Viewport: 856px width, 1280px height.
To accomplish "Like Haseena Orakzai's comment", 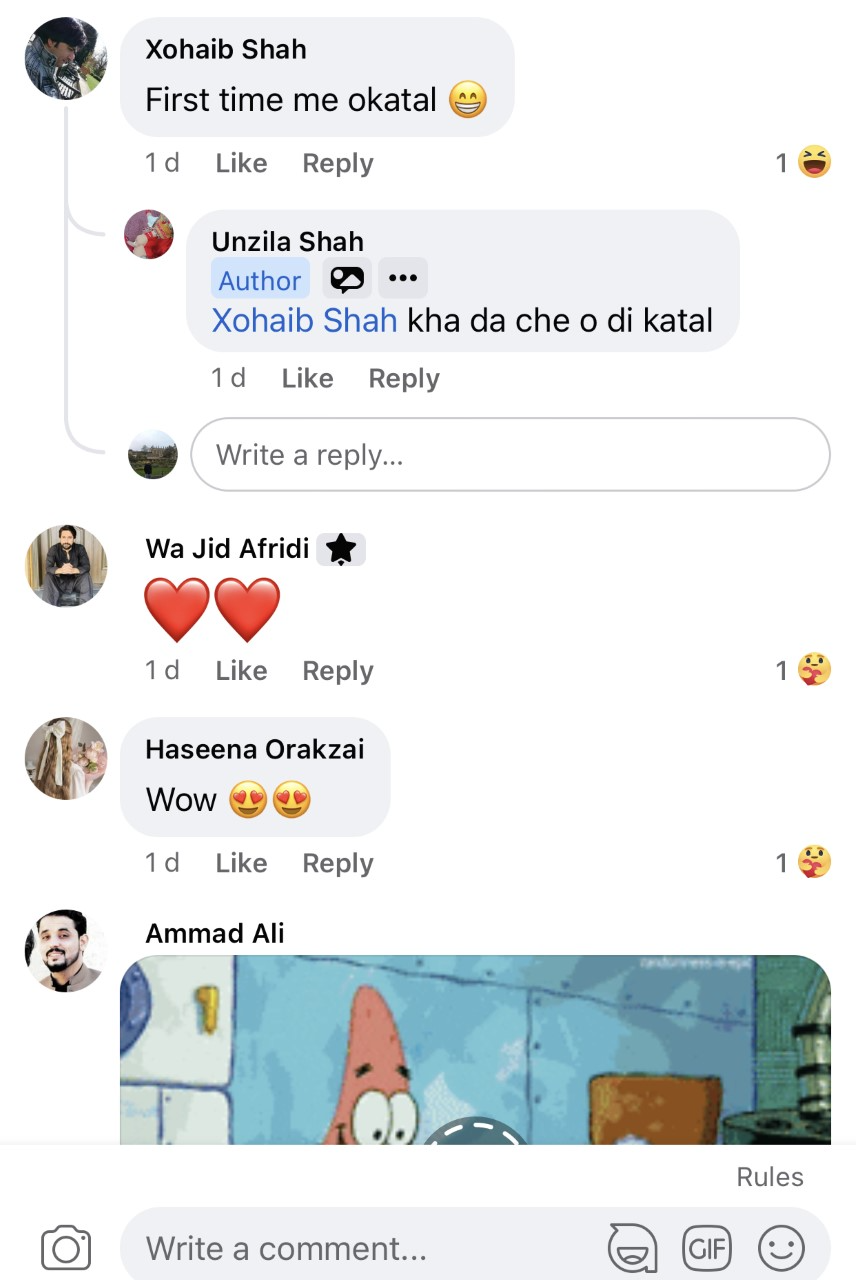I will pos(241,863).
